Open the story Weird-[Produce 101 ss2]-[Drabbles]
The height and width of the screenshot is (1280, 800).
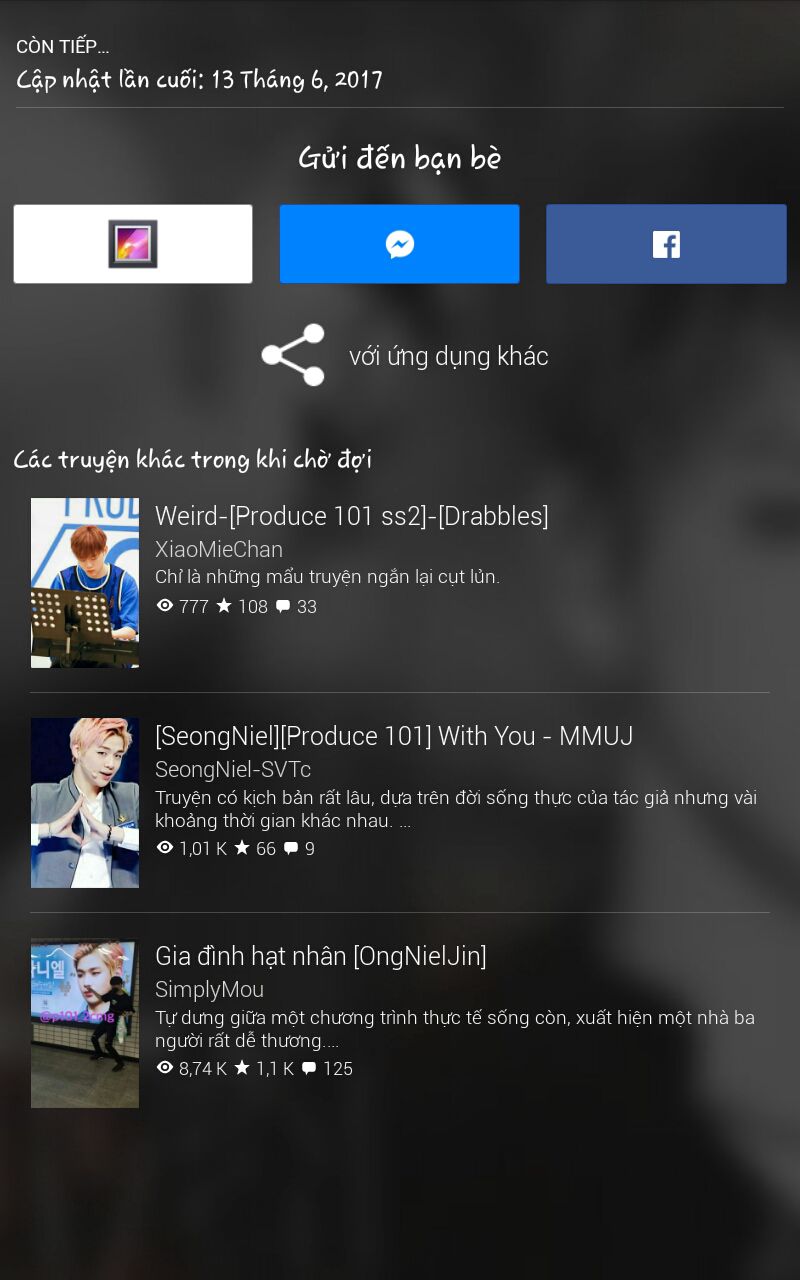(400, 583)
